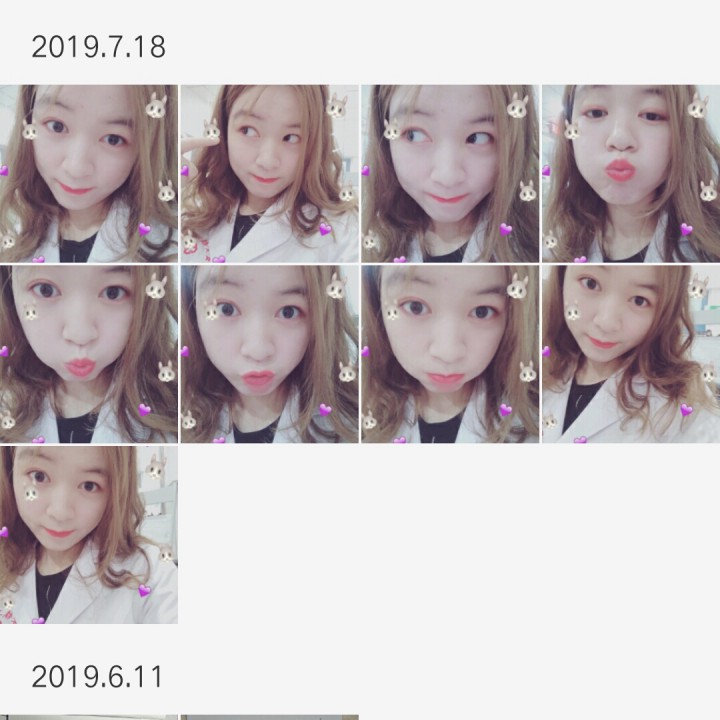Show the eighth photo in the 2019.7.18 group
720x720 pixels.
click(631, 354)
